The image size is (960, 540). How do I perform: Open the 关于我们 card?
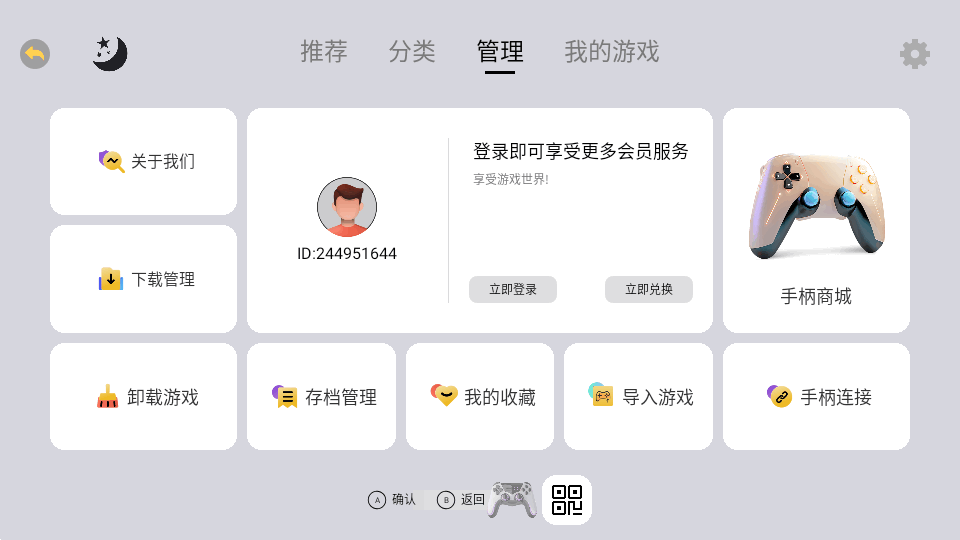[143, 161]
